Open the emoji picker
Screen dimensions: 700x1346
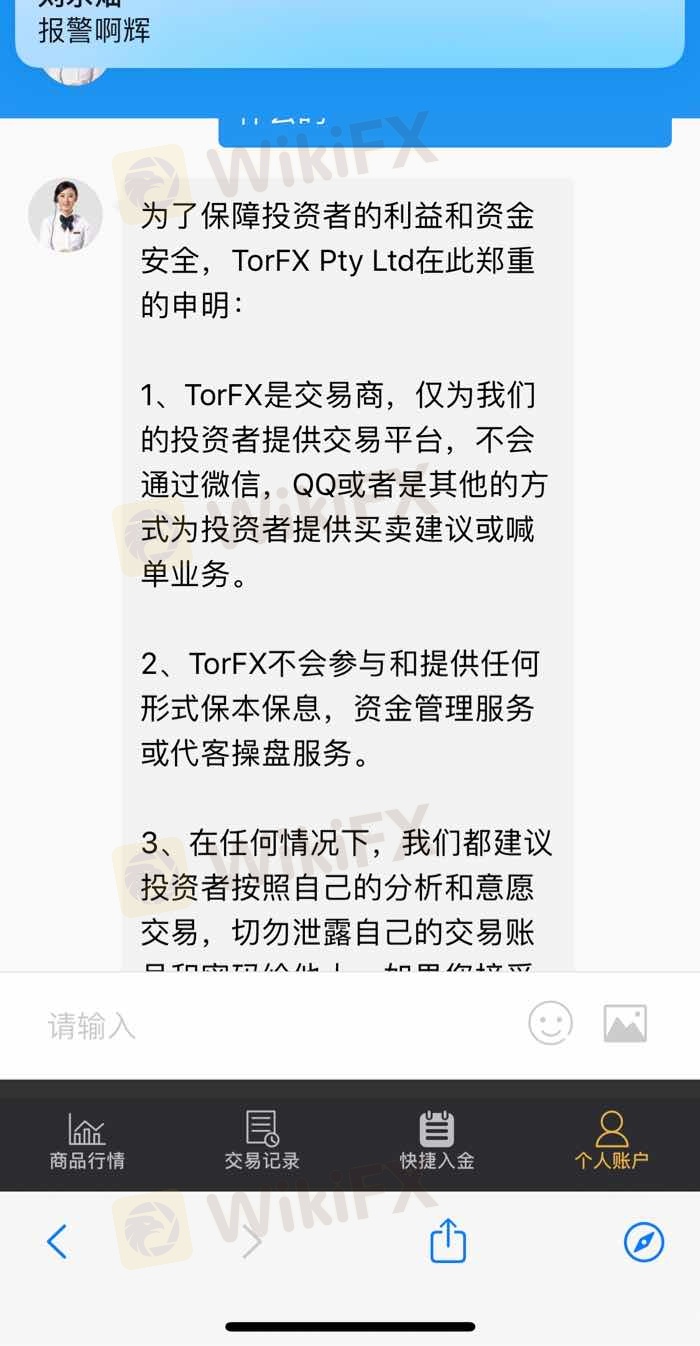coord(550,1024)
